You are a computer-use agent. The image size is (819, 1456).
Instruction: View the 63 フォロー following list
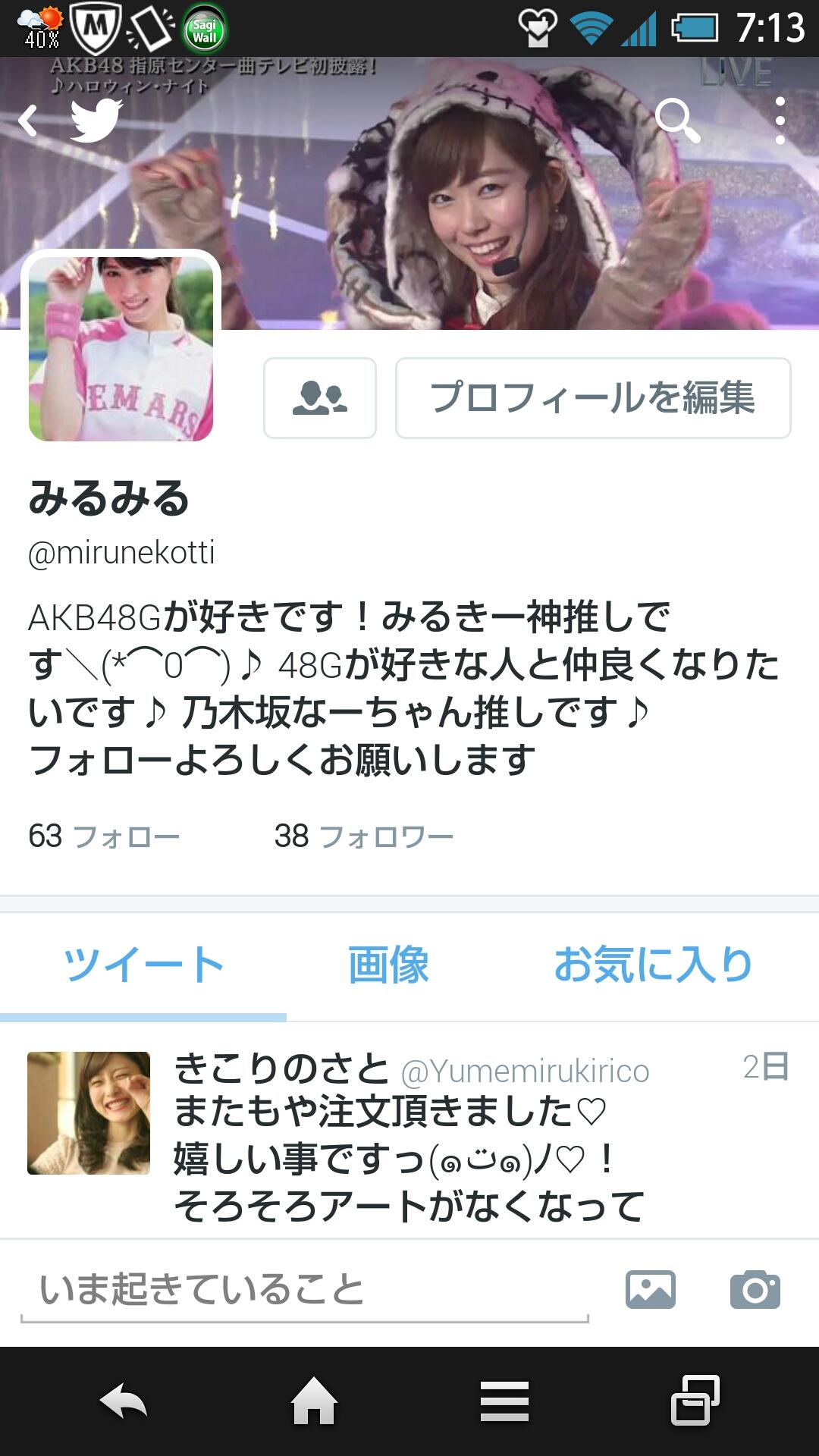[104, 836]
